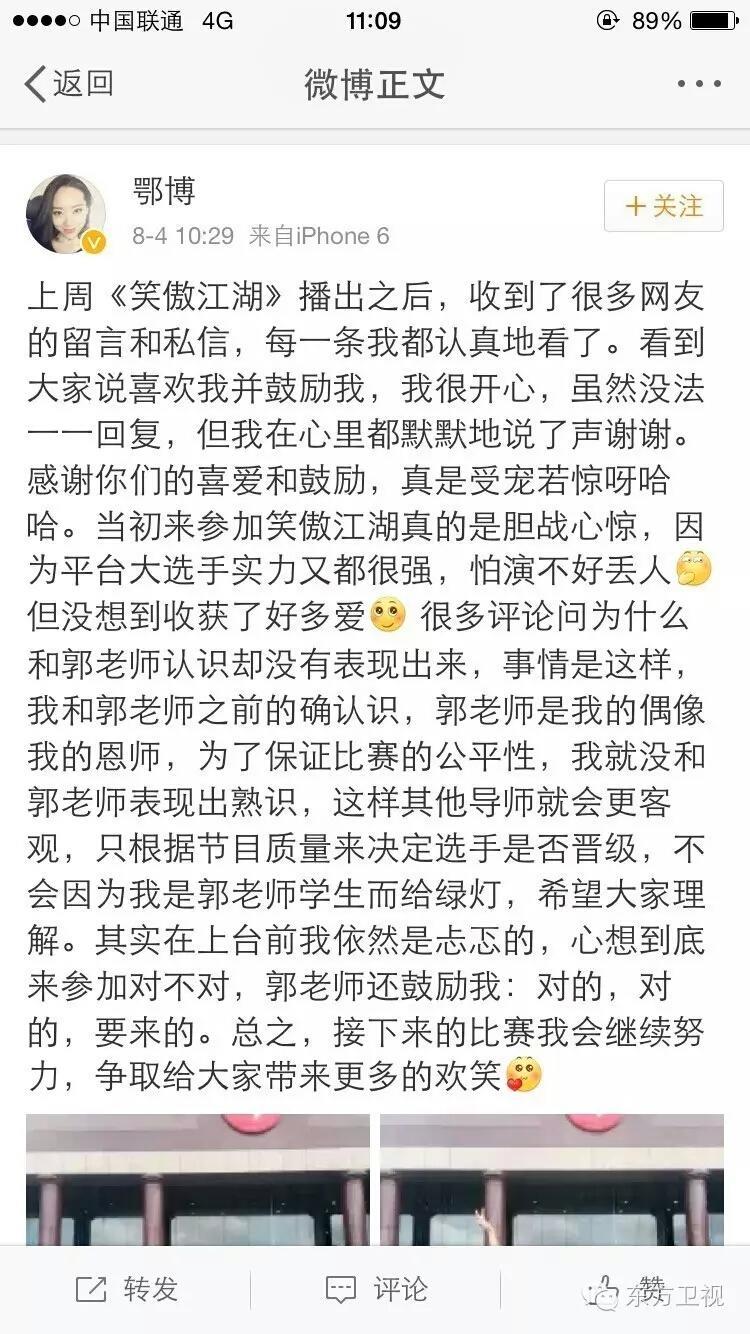The image size is (750, 1334).
Task: View the first attached photo
Action: tap(197, 1180)
